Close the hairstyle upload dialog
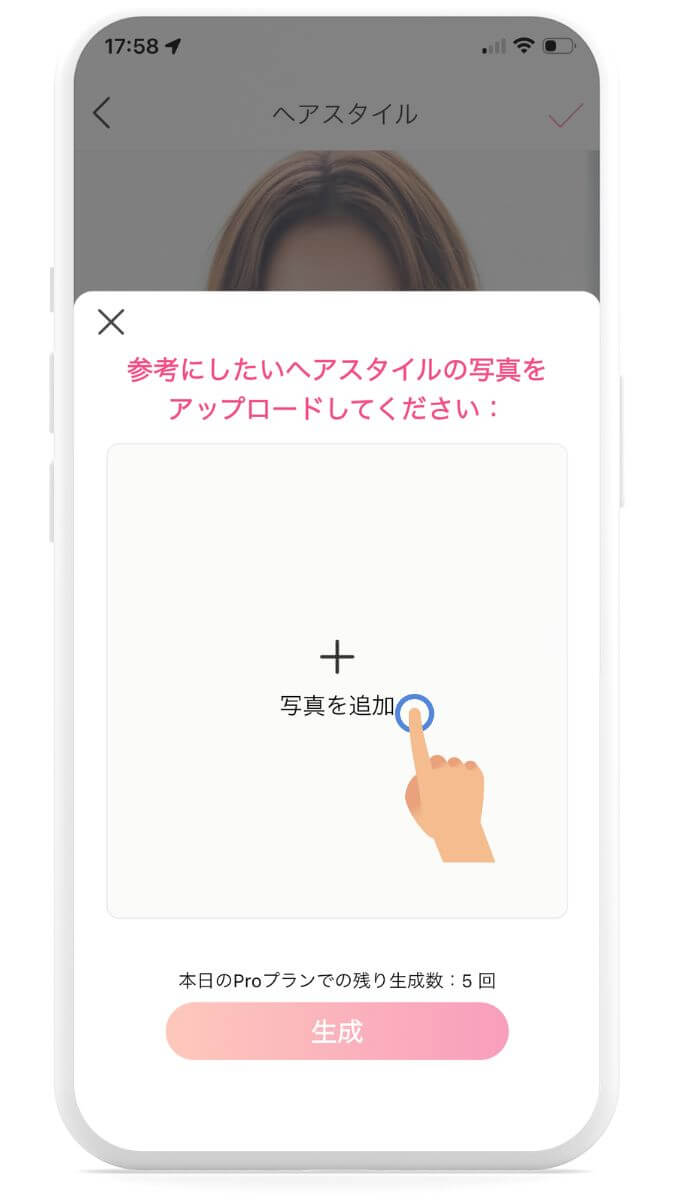Viewport: 675px width, 1200px height. coord(111,322)
